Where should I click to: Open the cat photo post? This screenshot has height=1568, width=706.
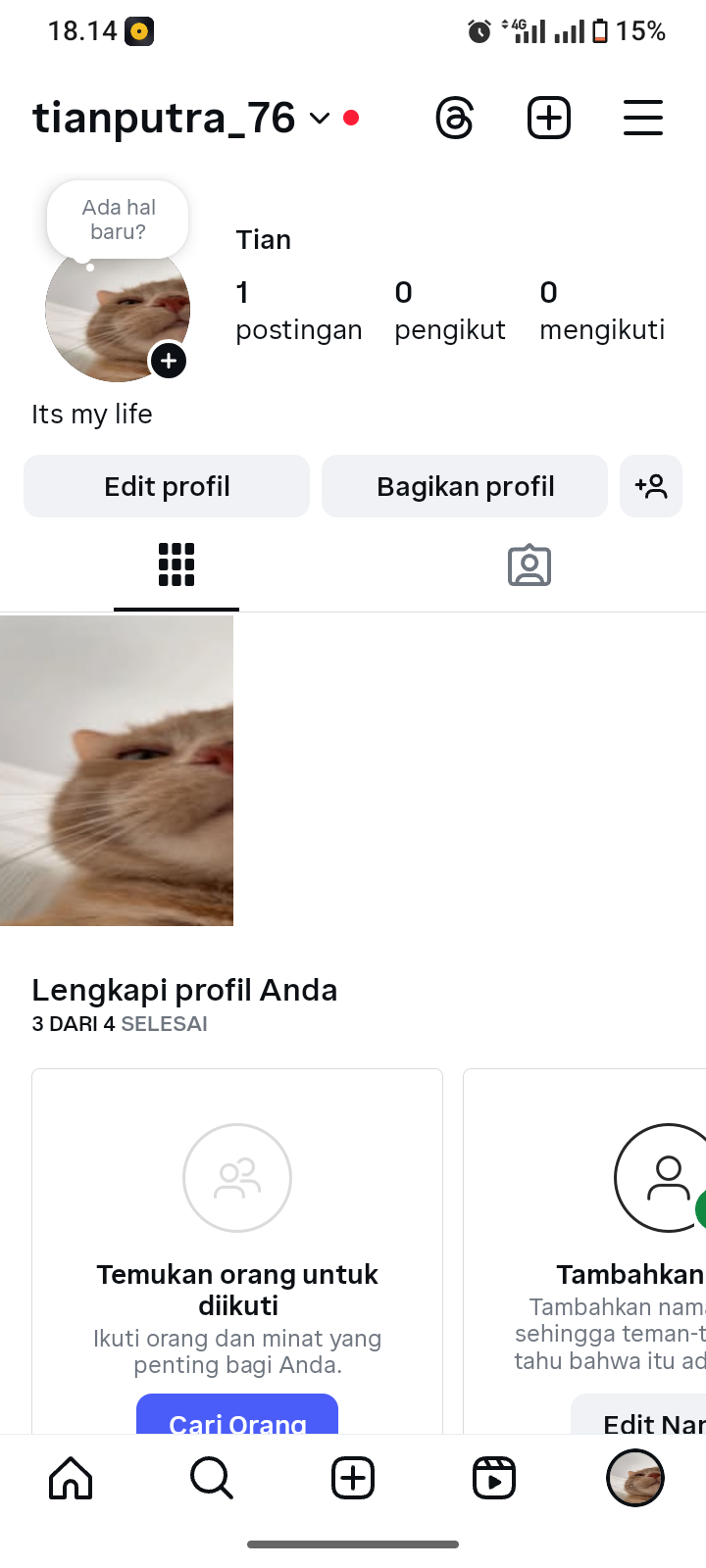point(117,770)
